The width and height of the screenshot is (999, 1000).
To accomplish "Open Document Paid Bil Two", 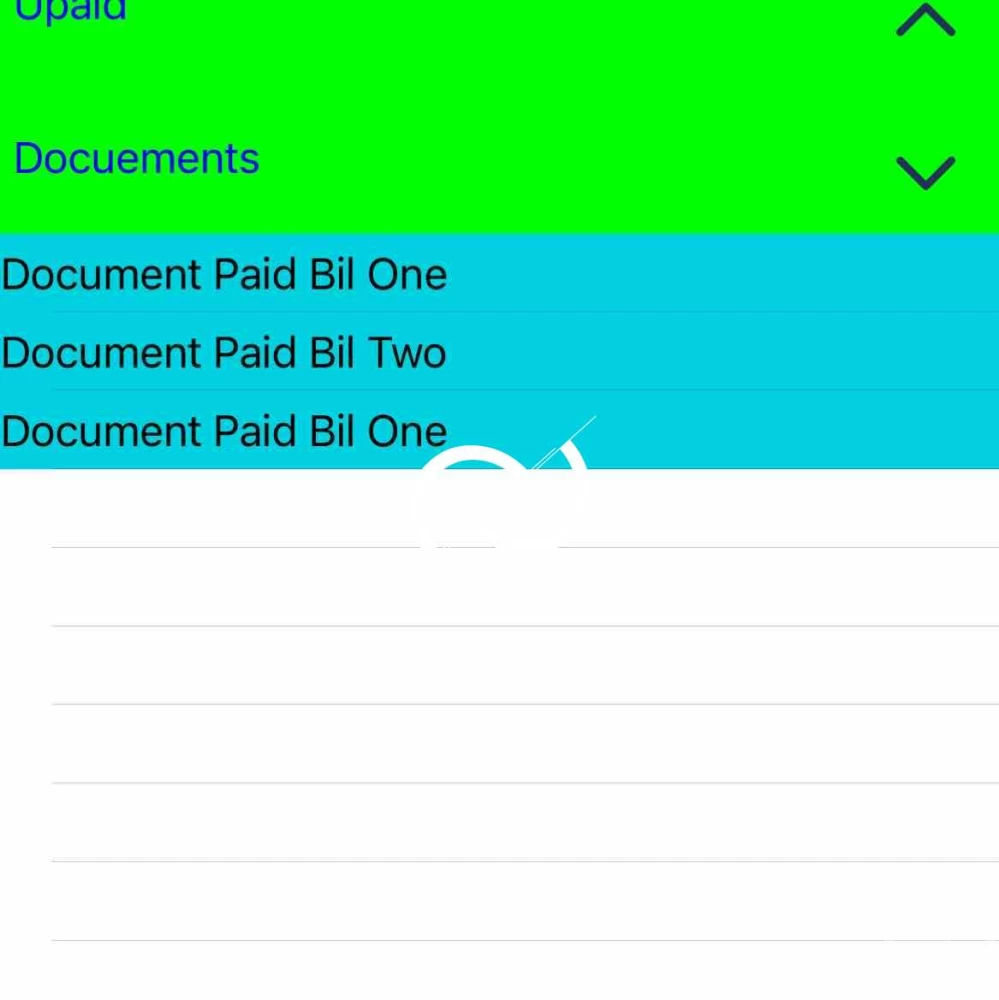I will point(224,353).
